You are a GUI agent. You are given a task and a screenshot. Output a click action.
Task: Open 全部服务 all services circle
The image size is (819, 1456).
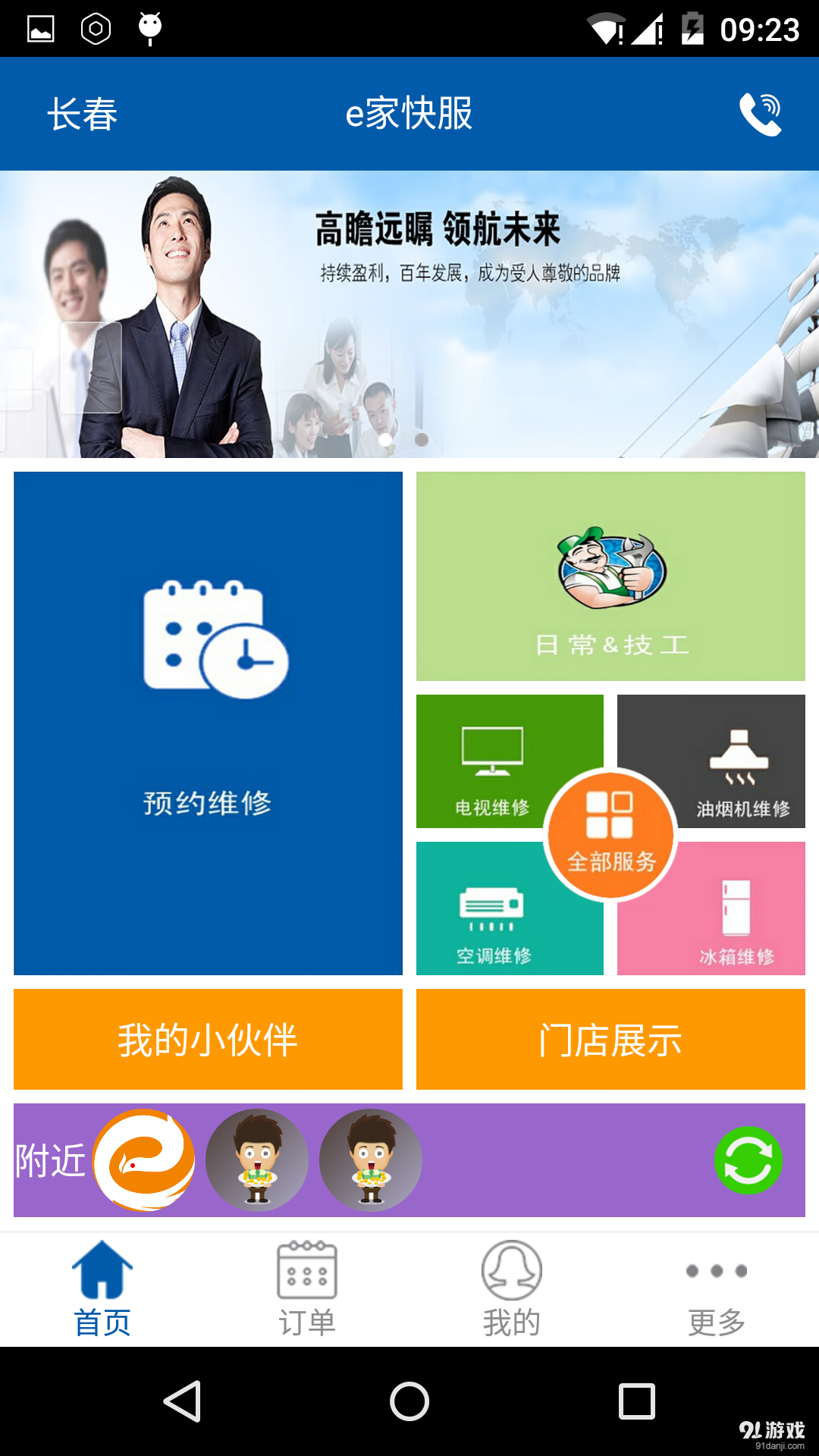pos(611,834)
